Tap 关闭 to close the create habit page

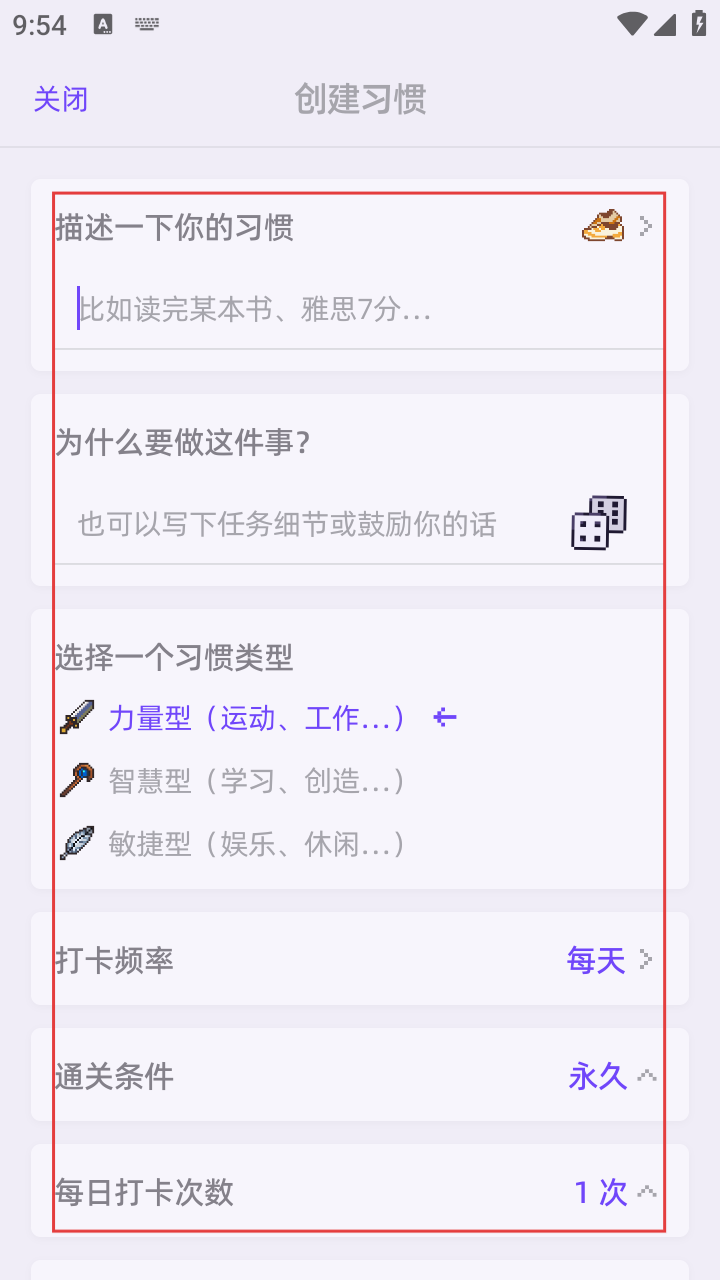coord(61,99)
